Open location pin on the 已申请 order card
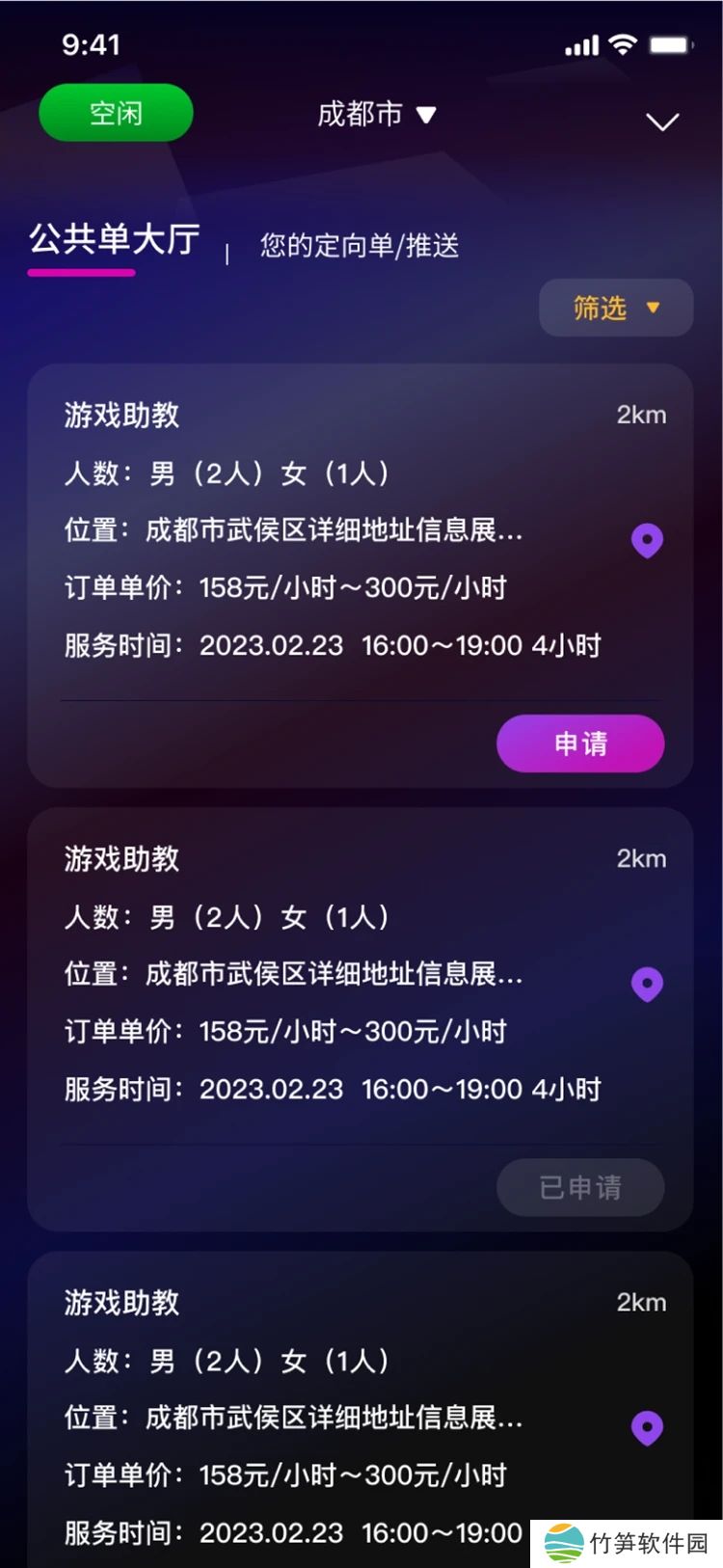The image size is (723, 1568). pyautogui.click(x=647, y=984)
